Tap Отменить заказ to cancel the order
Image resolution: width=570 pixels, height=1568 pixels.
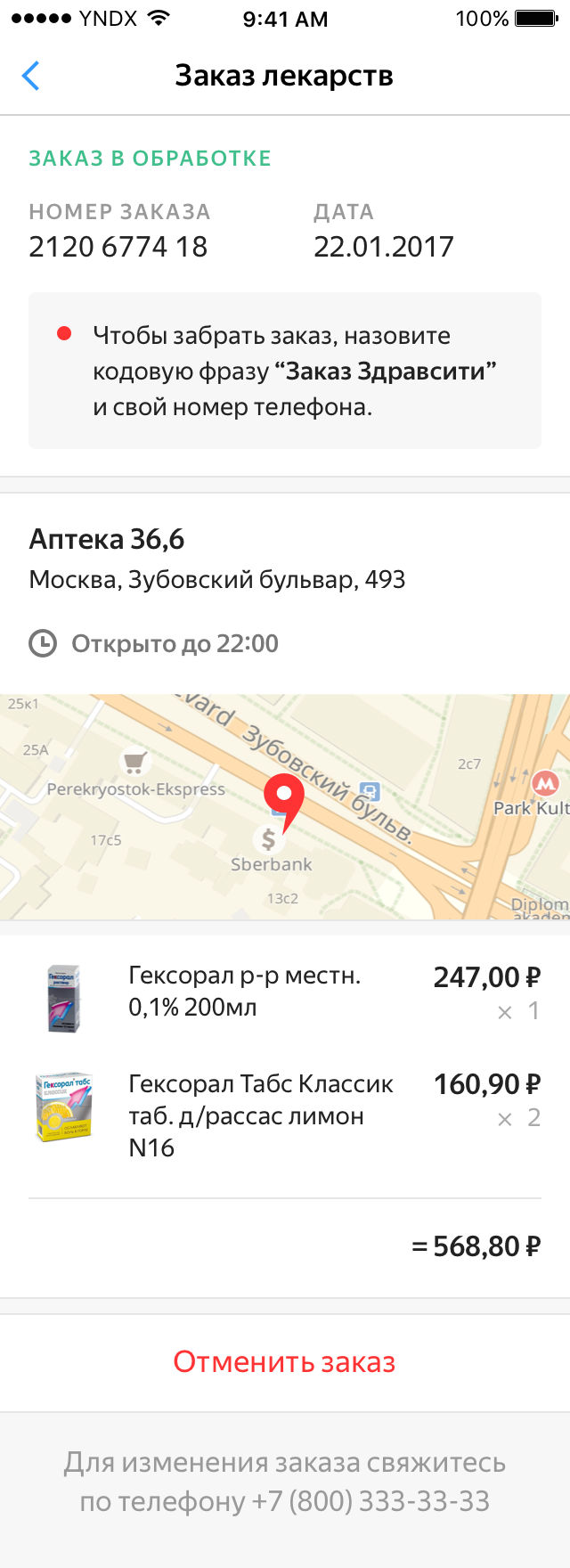pyautogui.click(x=284, y=1362)
